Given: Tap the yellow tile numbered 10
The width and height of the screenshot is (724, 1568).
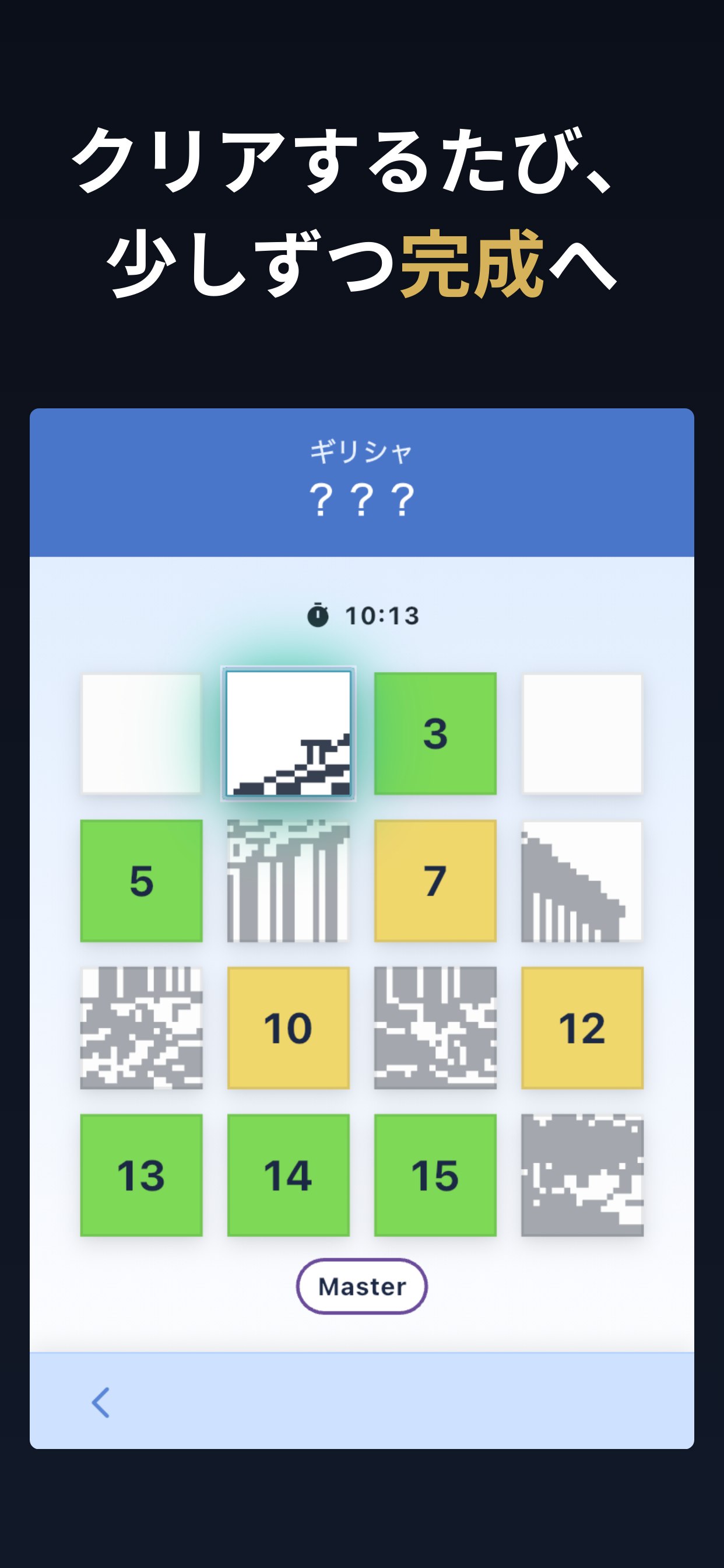Looking at the screenshot, I should (289, 1028).
